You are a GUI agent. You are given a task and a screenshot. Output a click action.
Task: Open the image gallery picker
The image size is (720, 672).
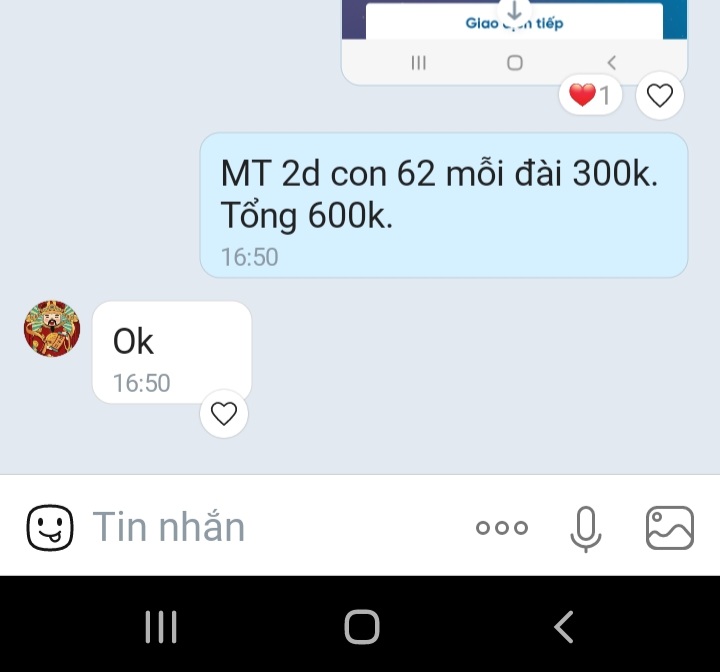[x=669, y=528]
